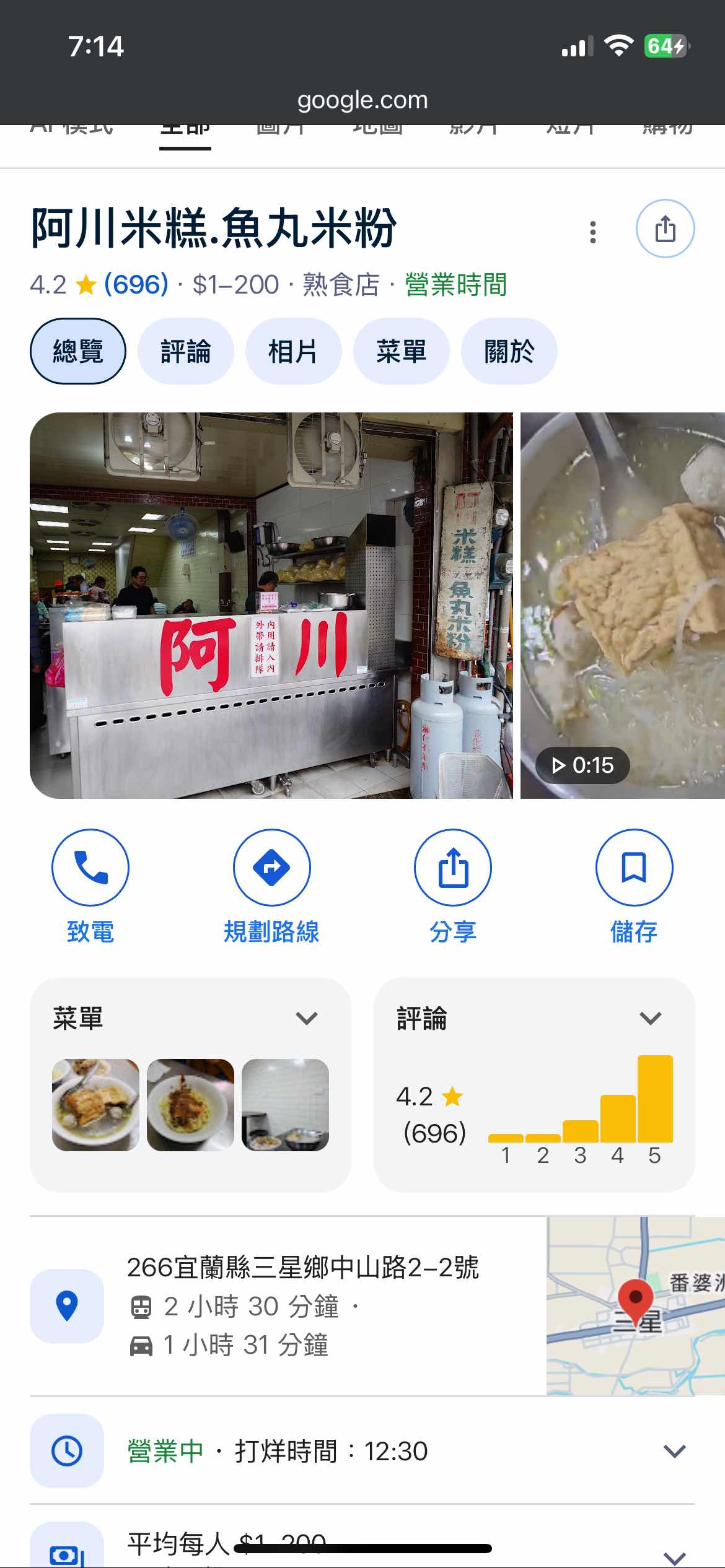The height and width of the screenshot is (1568, 725).
Task: Expand the 評論 rating card
Action: coord(650,1018)
